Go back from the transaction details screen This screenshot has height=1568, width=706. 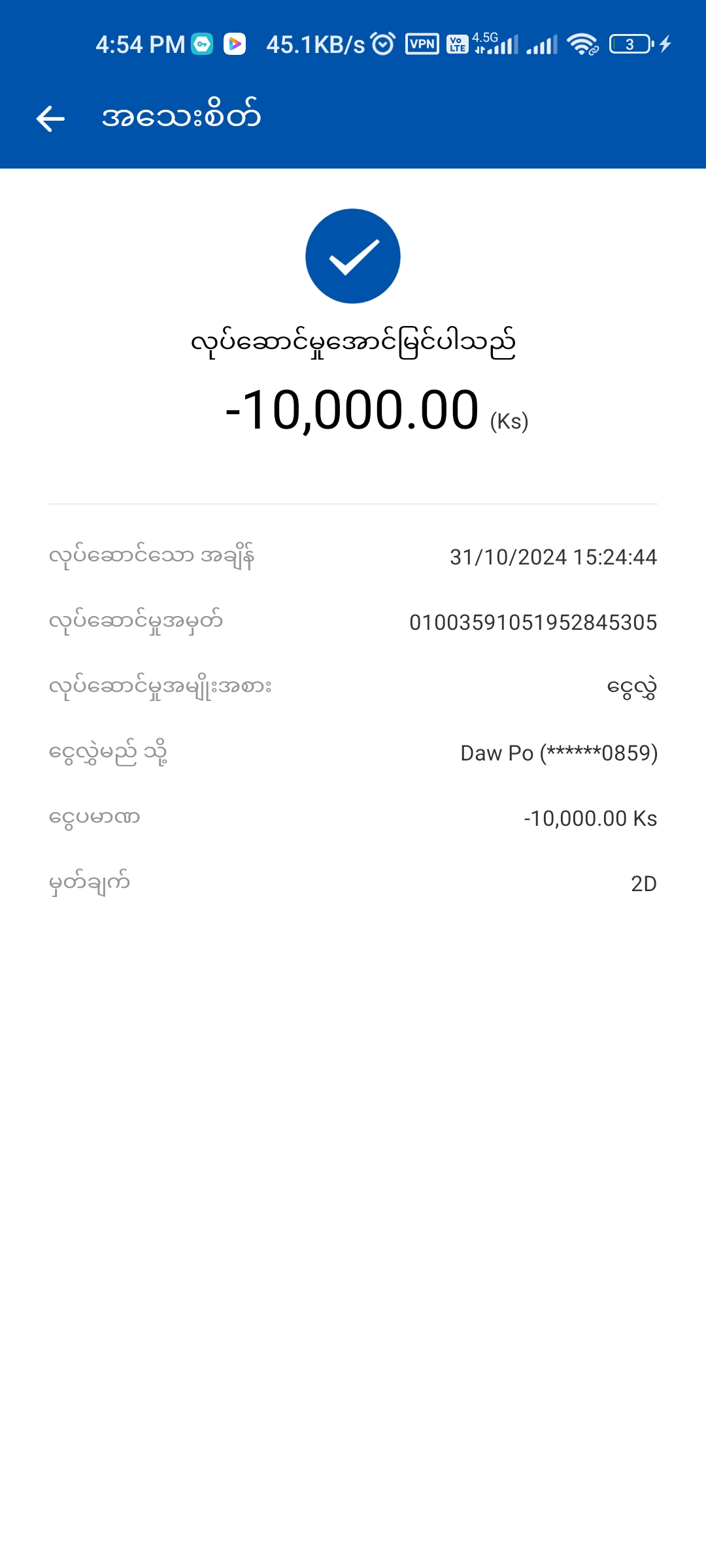(50, 118)
